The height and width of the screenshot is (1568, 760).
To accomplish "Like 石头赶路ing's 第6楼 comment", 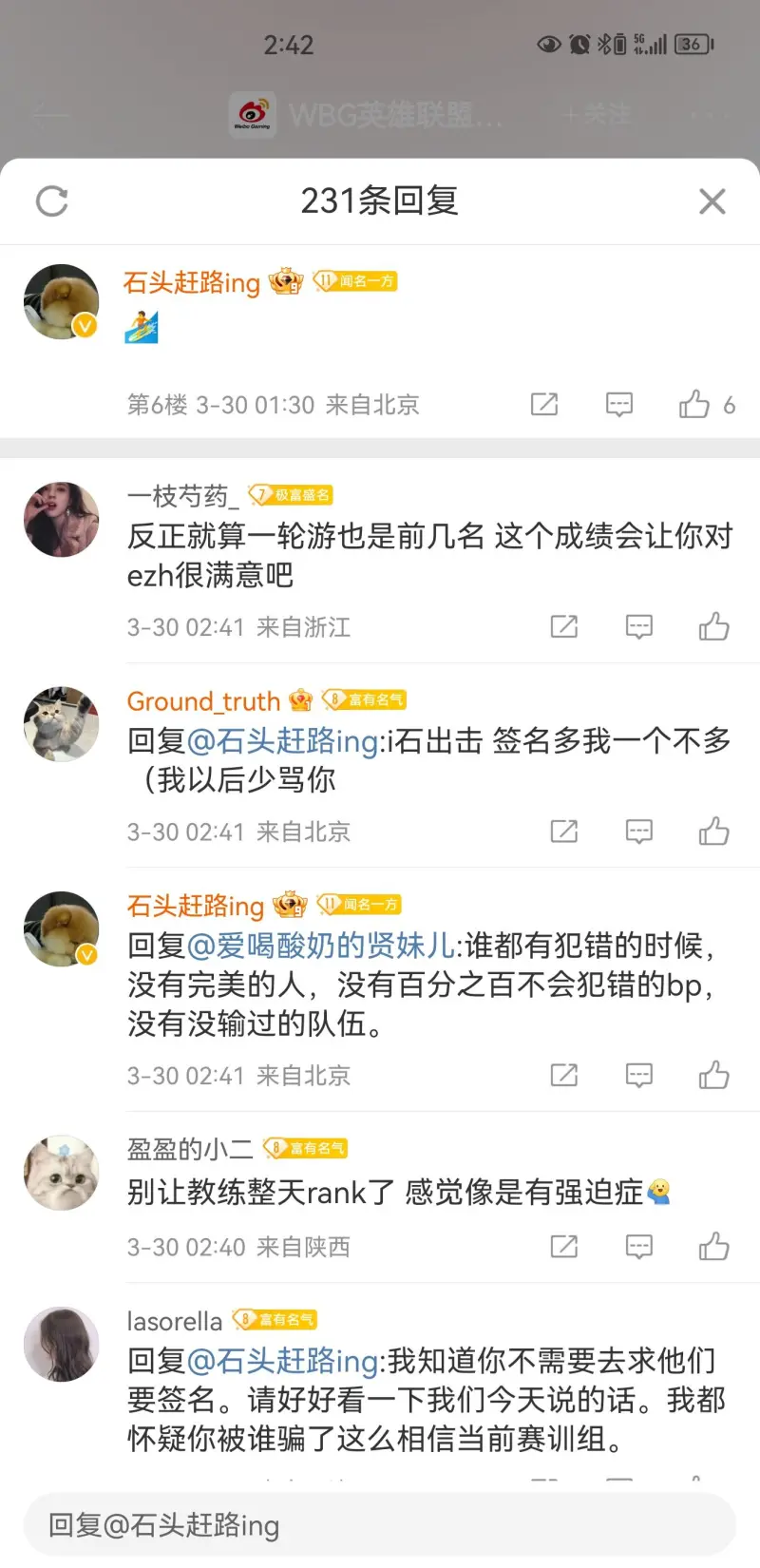I will pos(694,405).
